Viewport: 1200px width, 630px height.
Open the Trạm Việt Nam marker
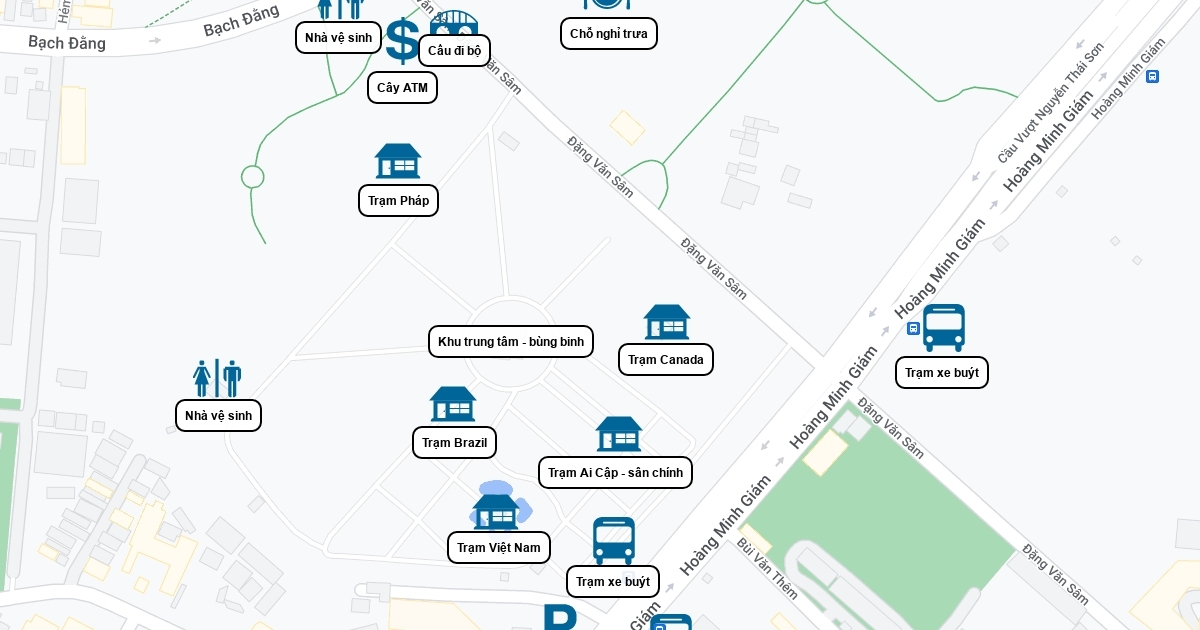tap(497, 512)
